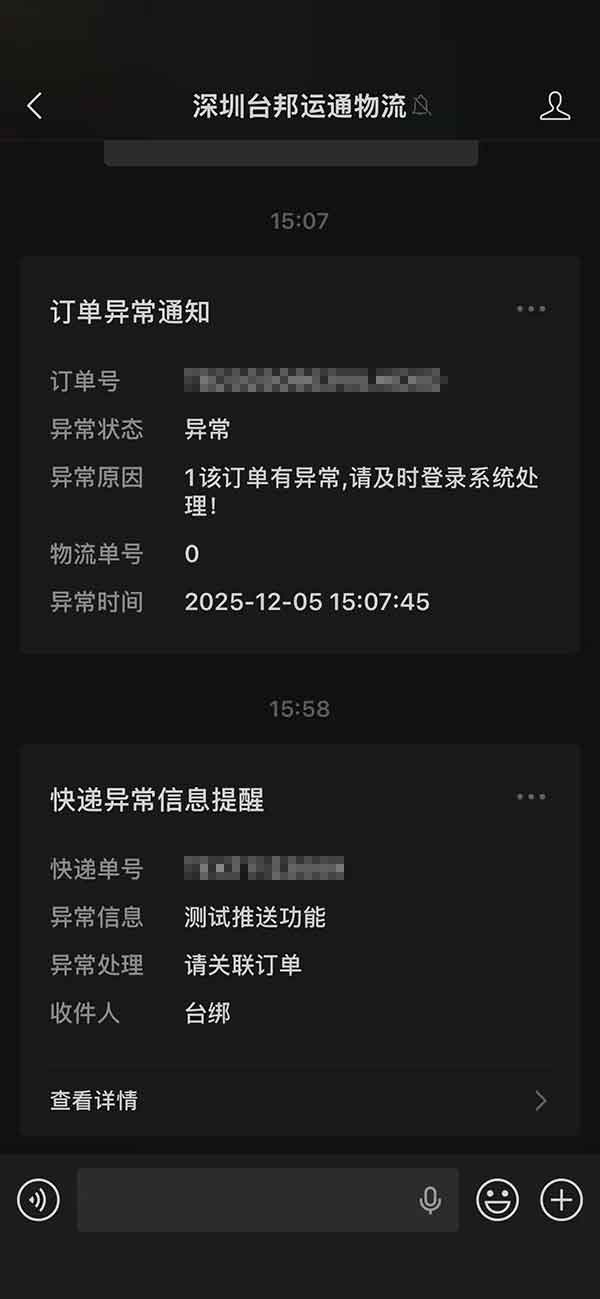Switch to voice message input
The image size is (600, 1299).
coord(38,1199)
